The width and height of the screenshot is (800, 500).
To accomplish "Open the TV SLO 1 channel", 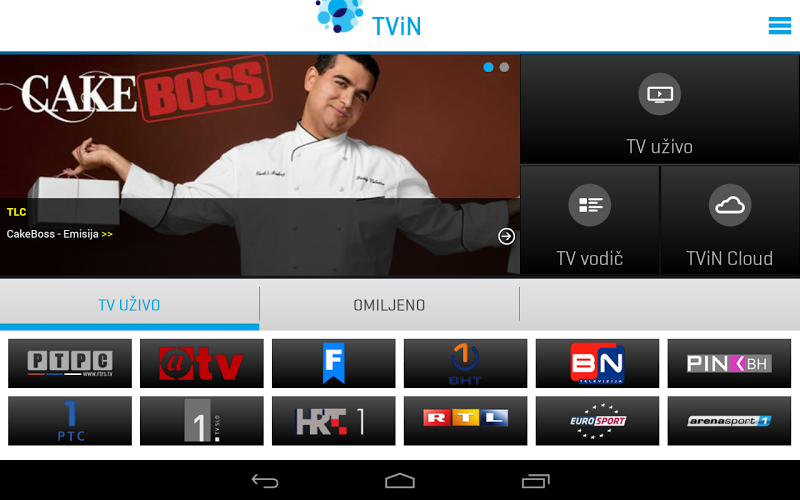I will click(202, 421).
